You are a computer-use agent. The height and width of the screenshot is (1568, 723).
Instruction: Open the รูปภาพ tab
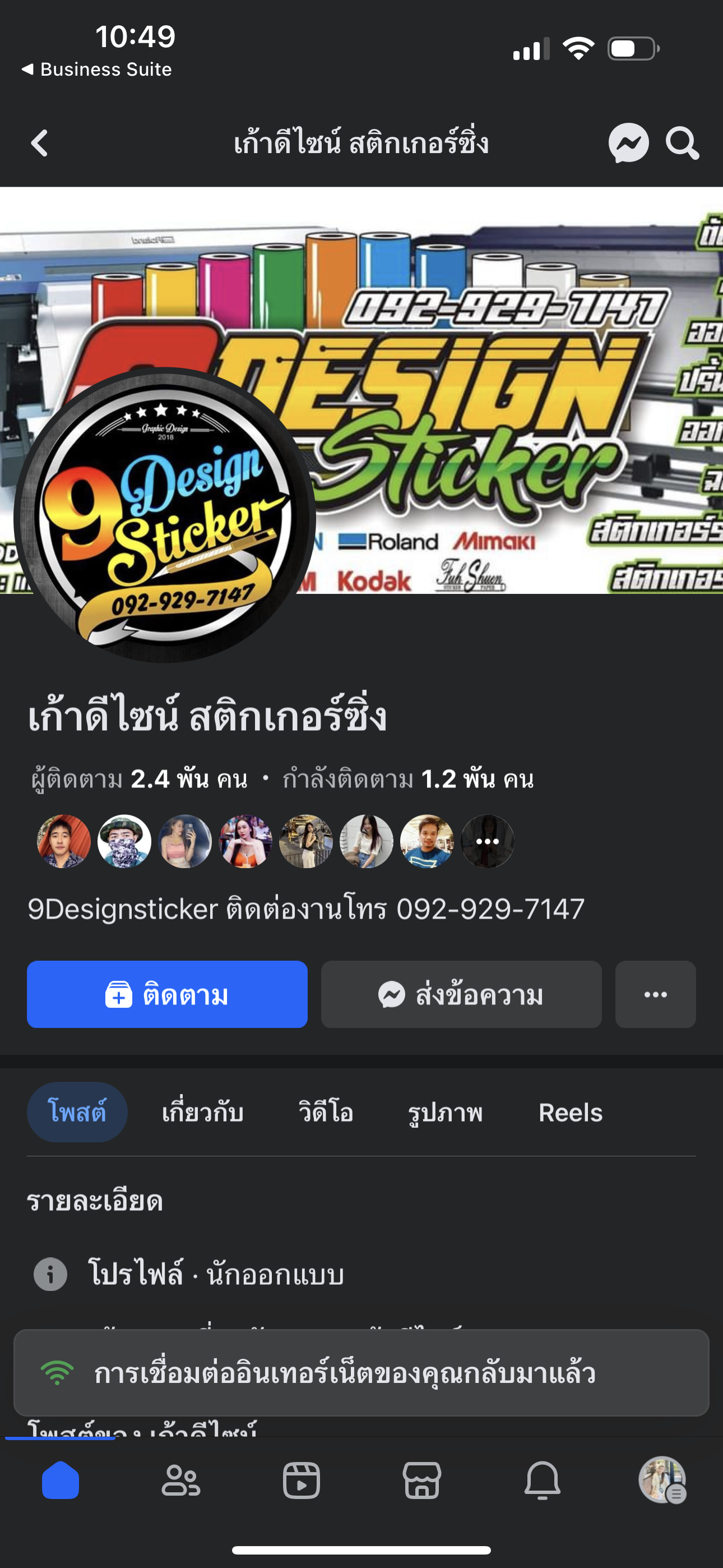[446, 1112]
